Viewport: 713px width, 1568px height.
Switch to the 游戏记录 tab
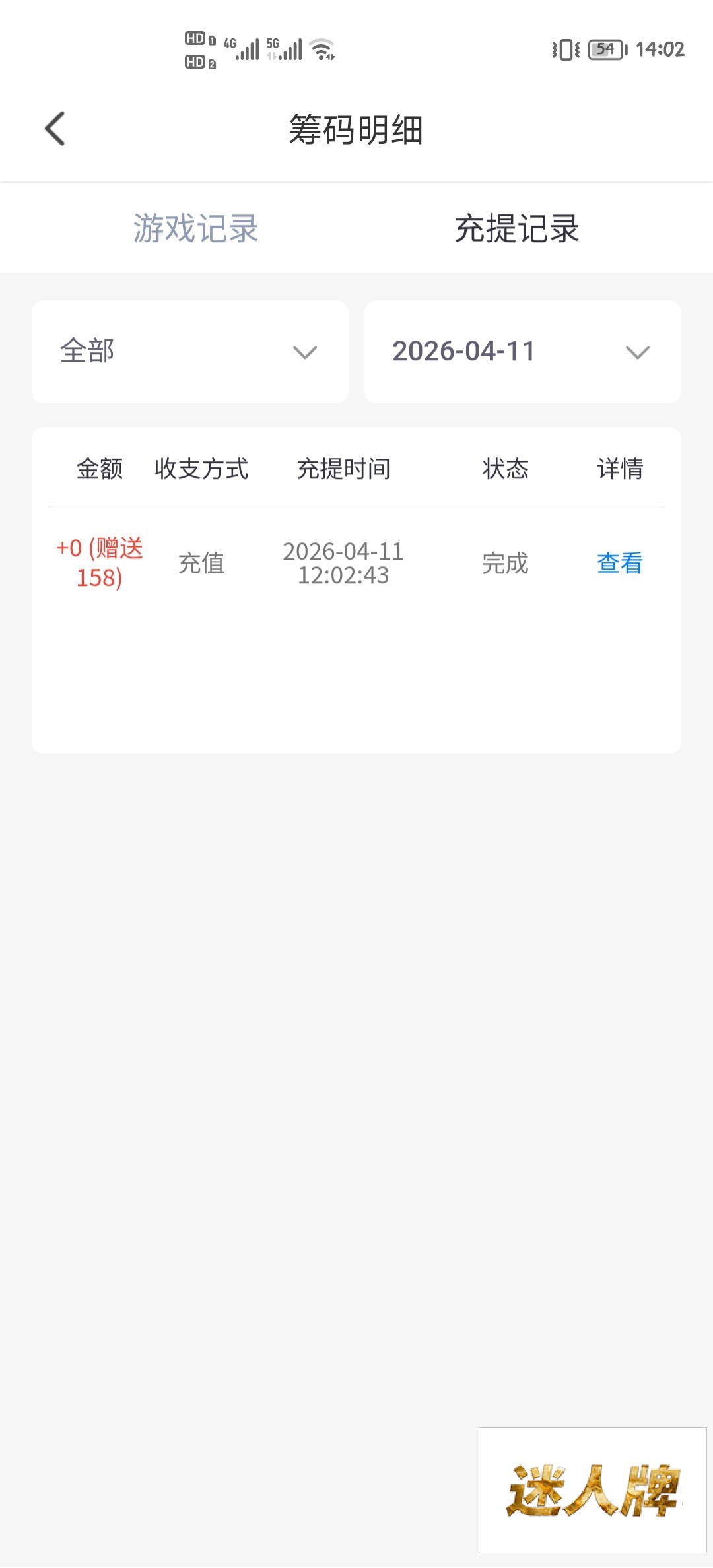click(x=195, y=228)
